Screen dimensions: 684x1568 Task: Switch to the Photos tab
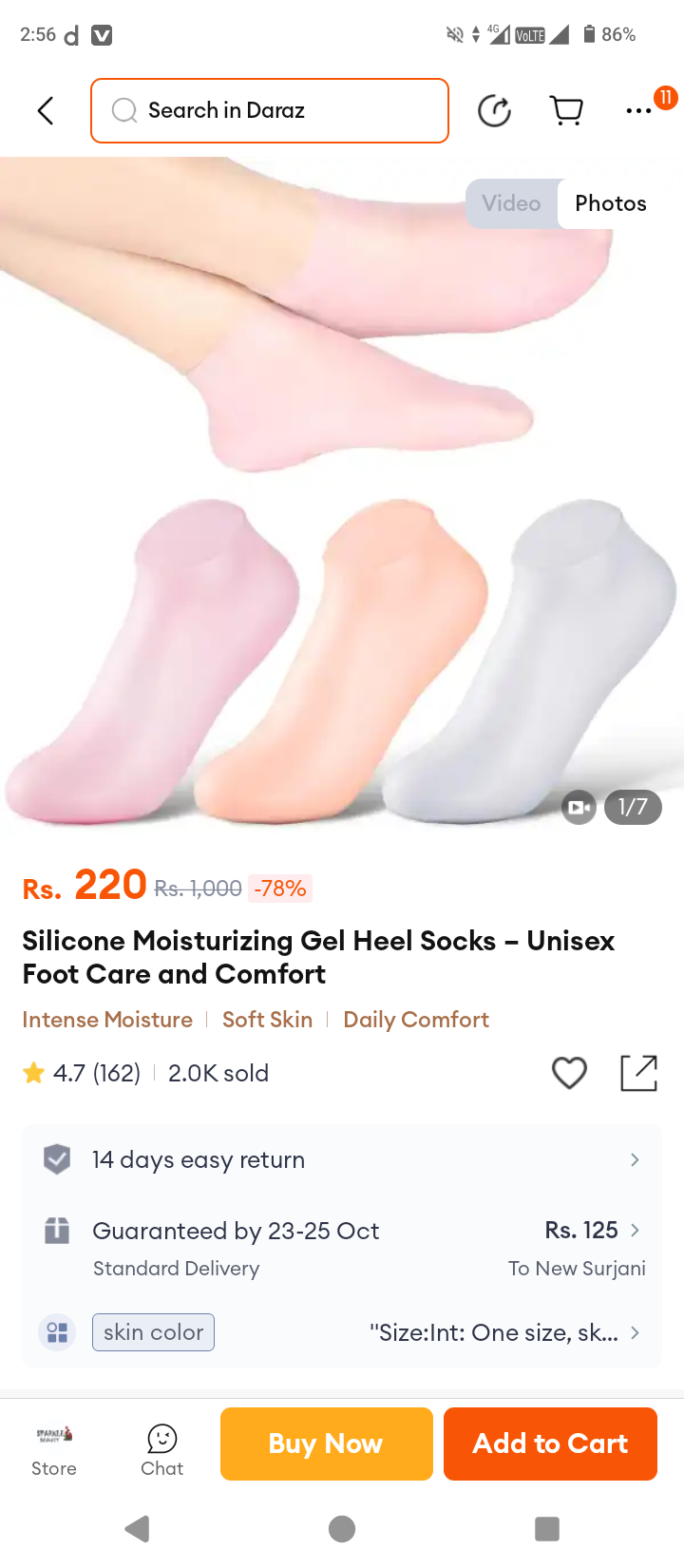click(x=611, y=203)
